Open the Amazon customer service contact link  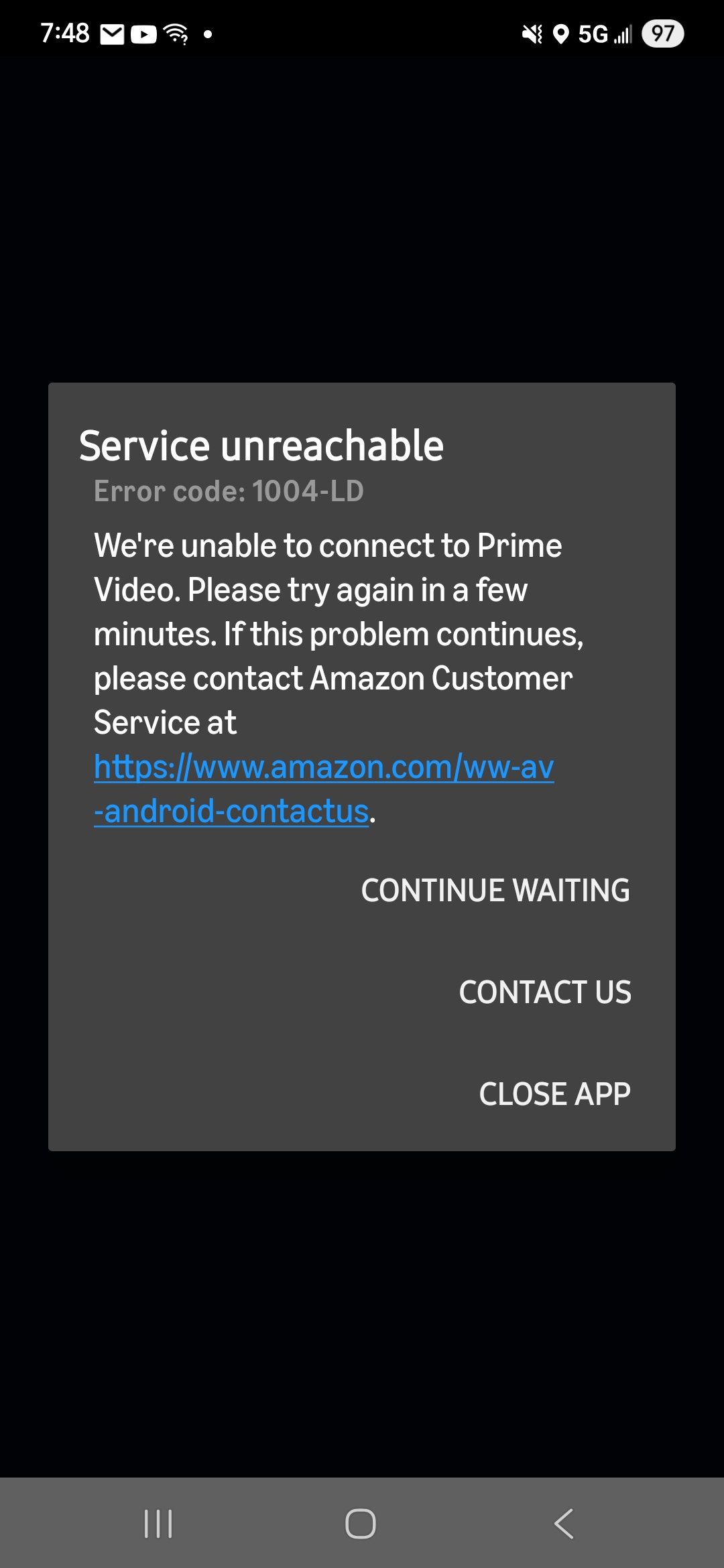(324, 768)
